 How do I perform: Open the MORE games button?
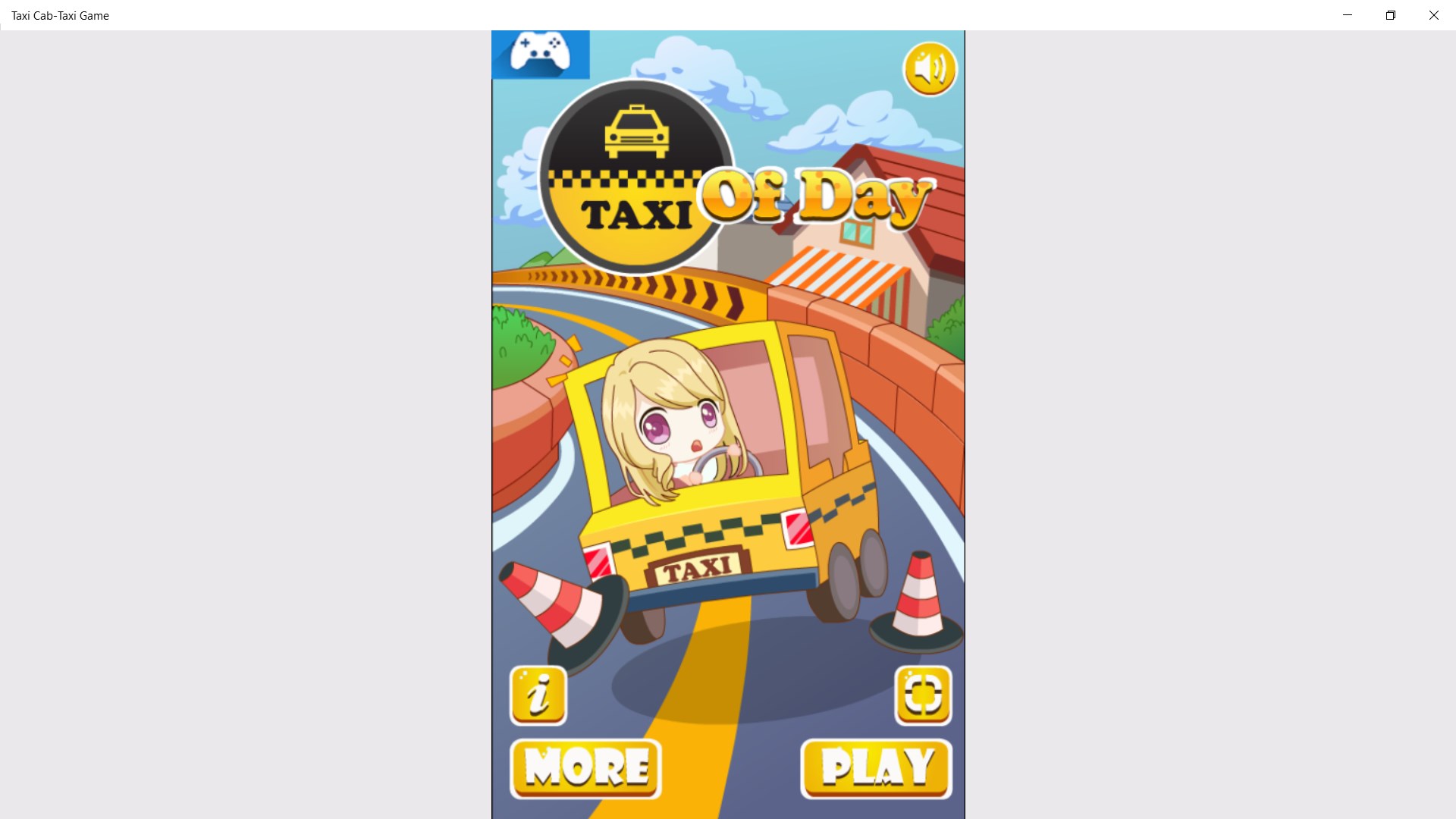[585, 768]
